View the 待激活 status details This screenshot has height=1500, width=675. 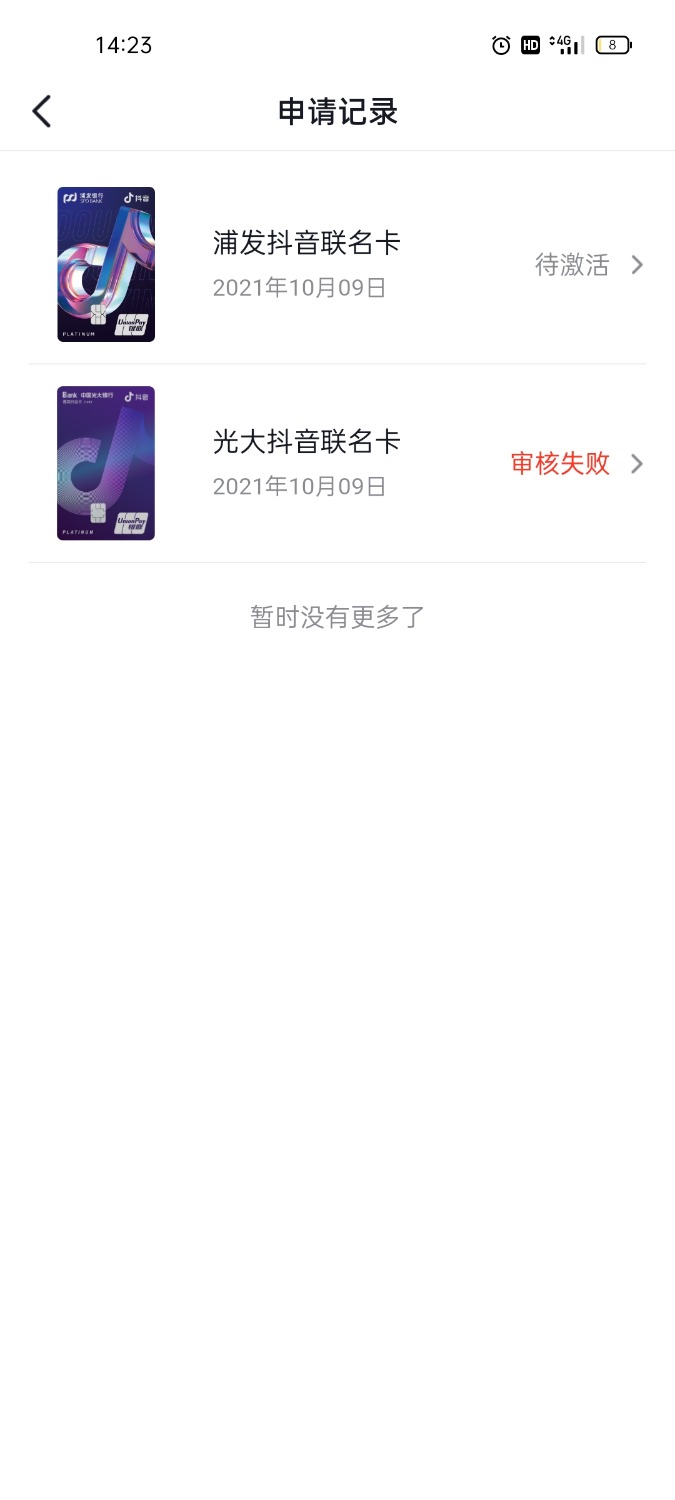[572, 265]
